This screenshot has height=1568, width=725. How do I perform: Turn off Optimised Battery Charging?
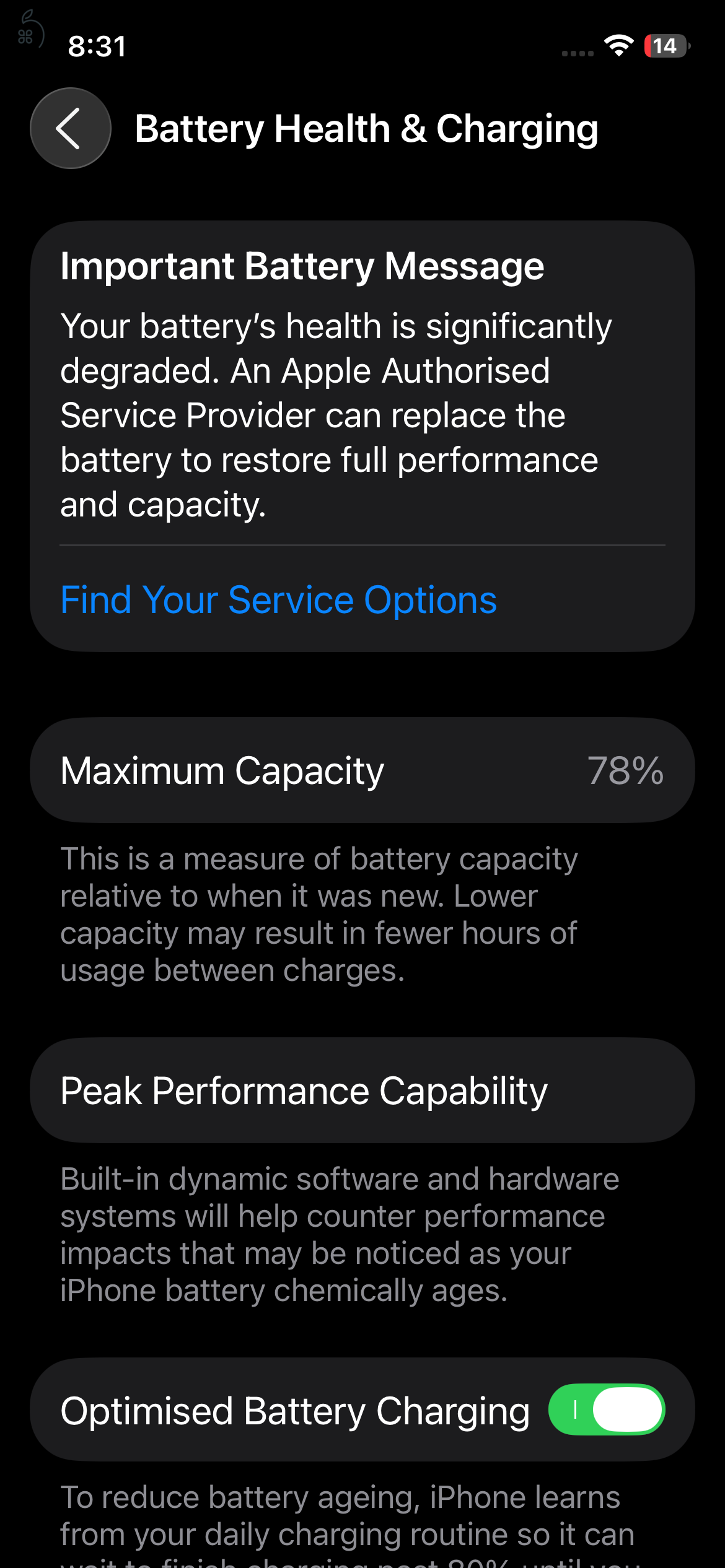[606, 1409]
